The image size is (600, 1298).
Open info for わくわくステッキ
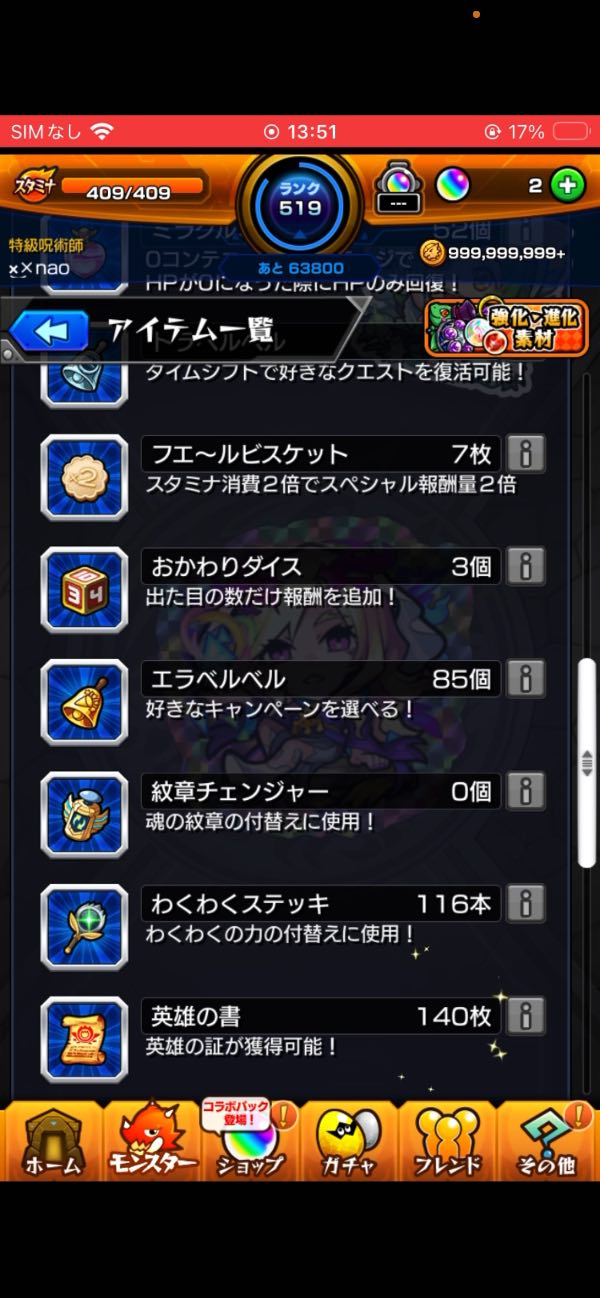pos(526,904)
